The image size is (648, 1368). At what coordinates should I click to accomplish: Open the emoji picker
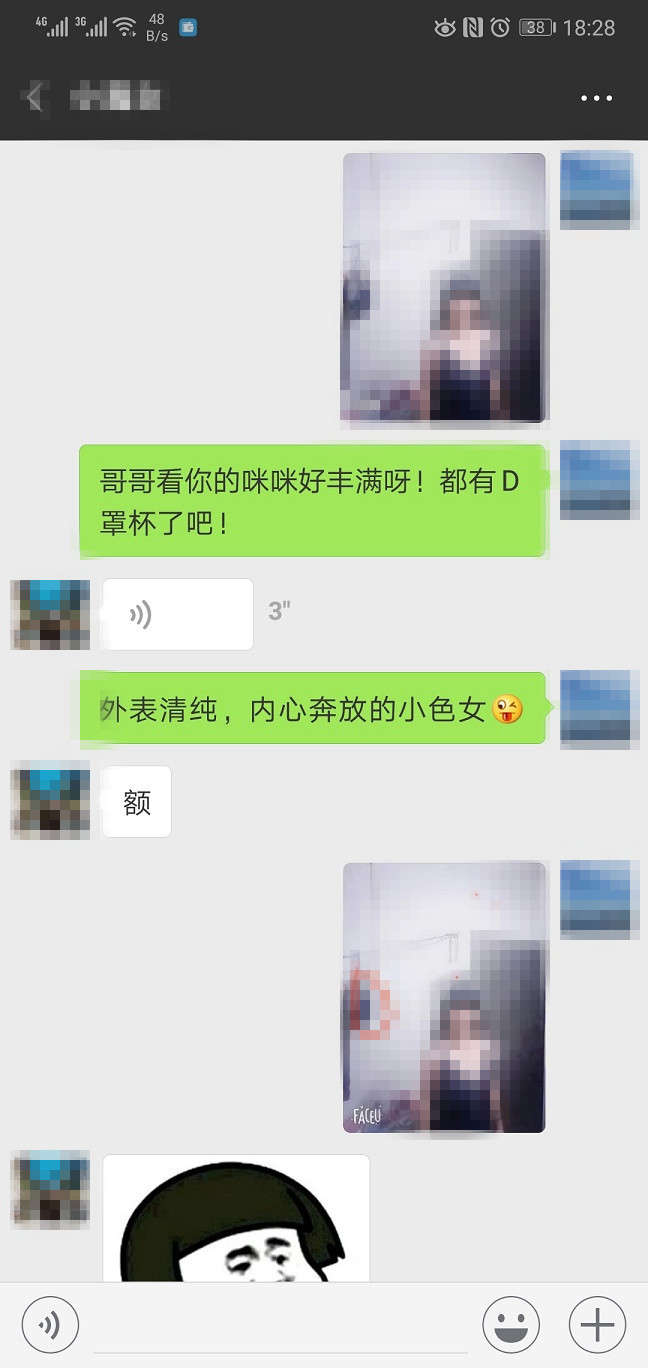coord(511,1325)
